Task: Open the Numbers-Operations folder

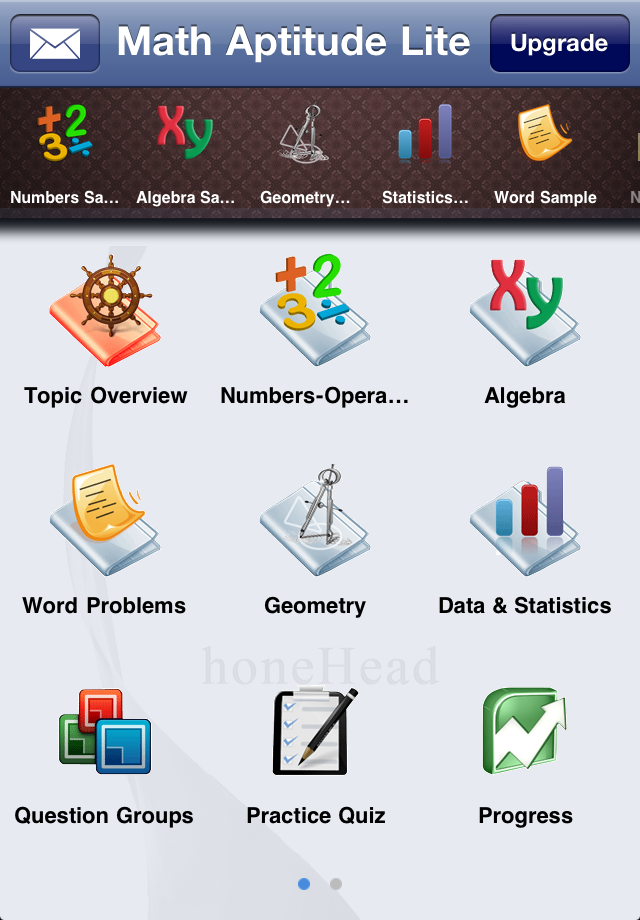Action: pyautogui.click(x=315, y=330)
